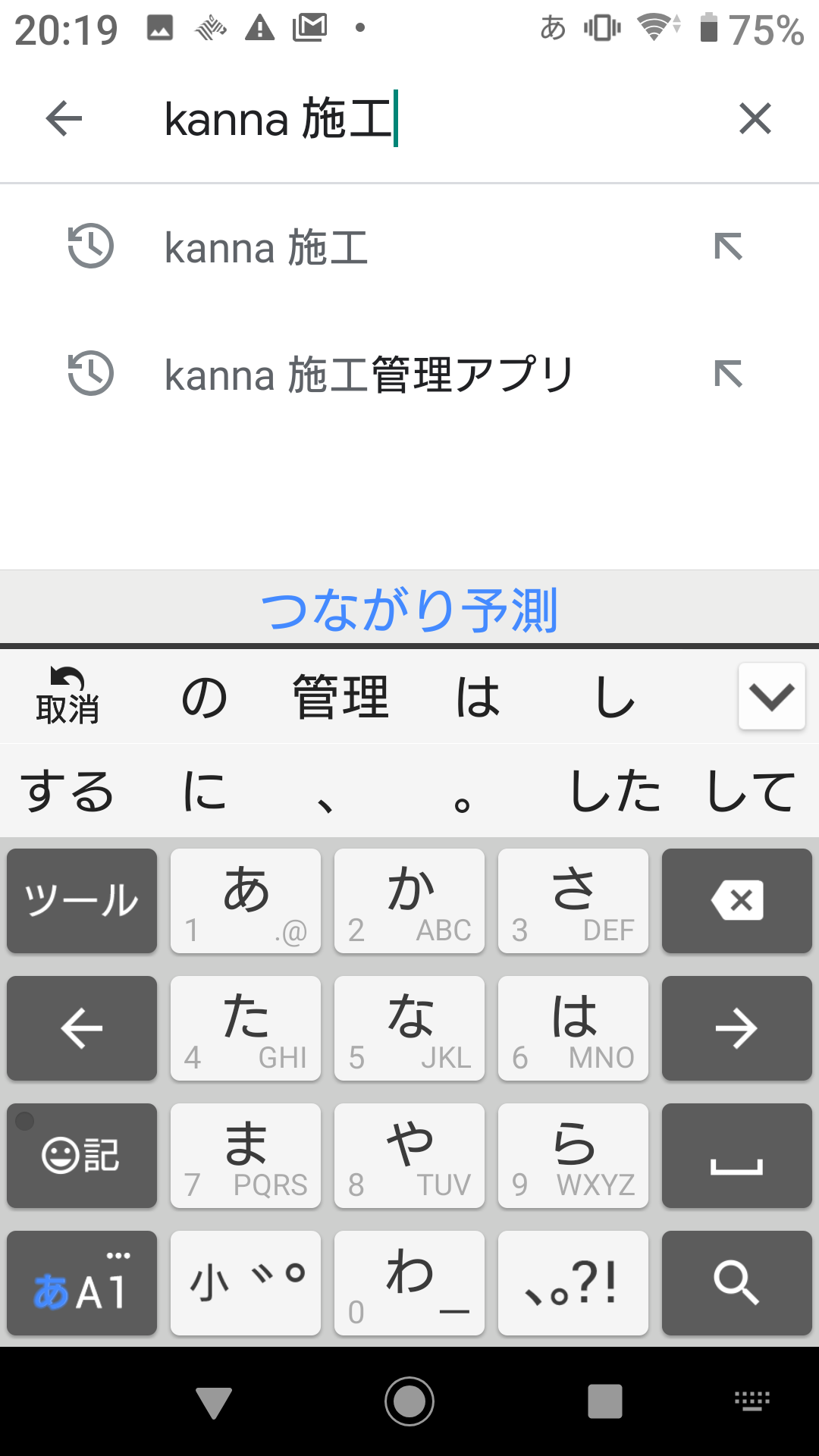
Task: Tap the insert arrow for kanna 施工管理アプリ
Action: [x=728, y=374]
